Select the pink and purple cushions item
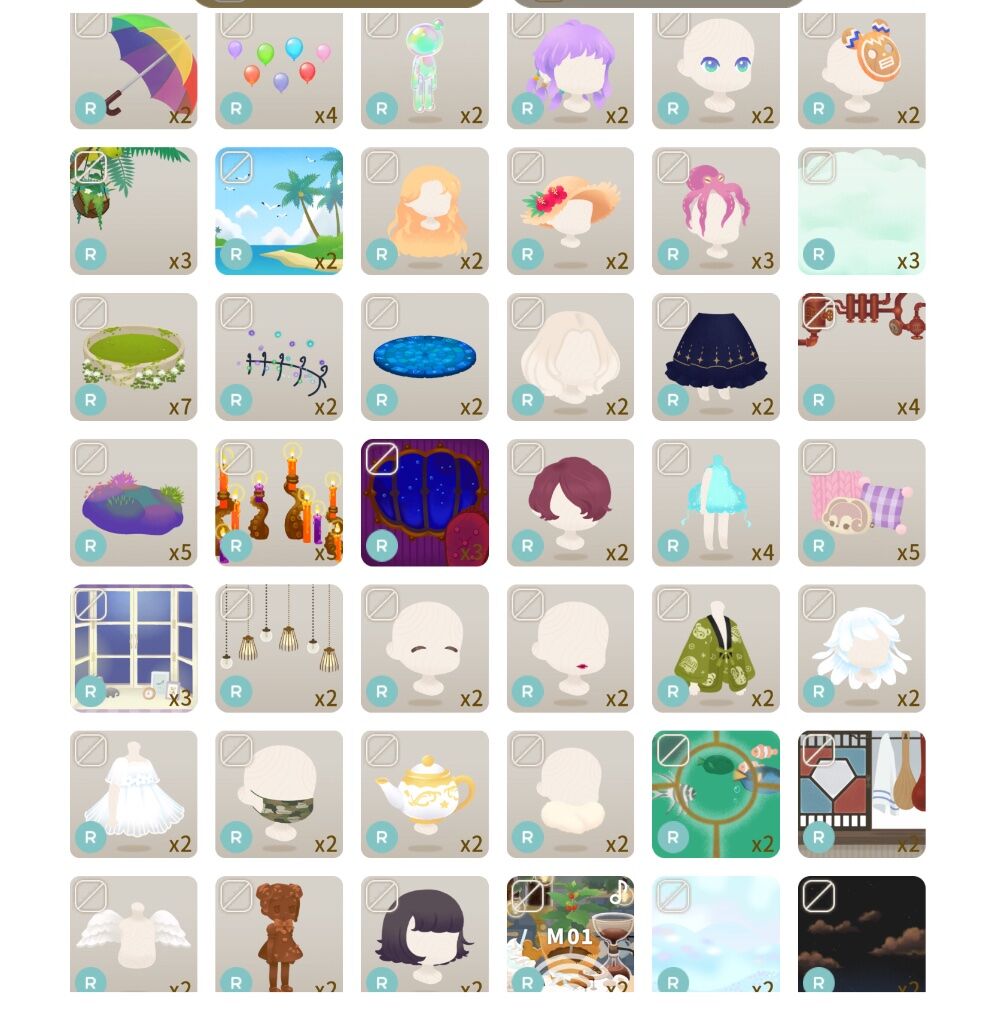This screenshot has height=1024, width=998. (x=862, y=503)
